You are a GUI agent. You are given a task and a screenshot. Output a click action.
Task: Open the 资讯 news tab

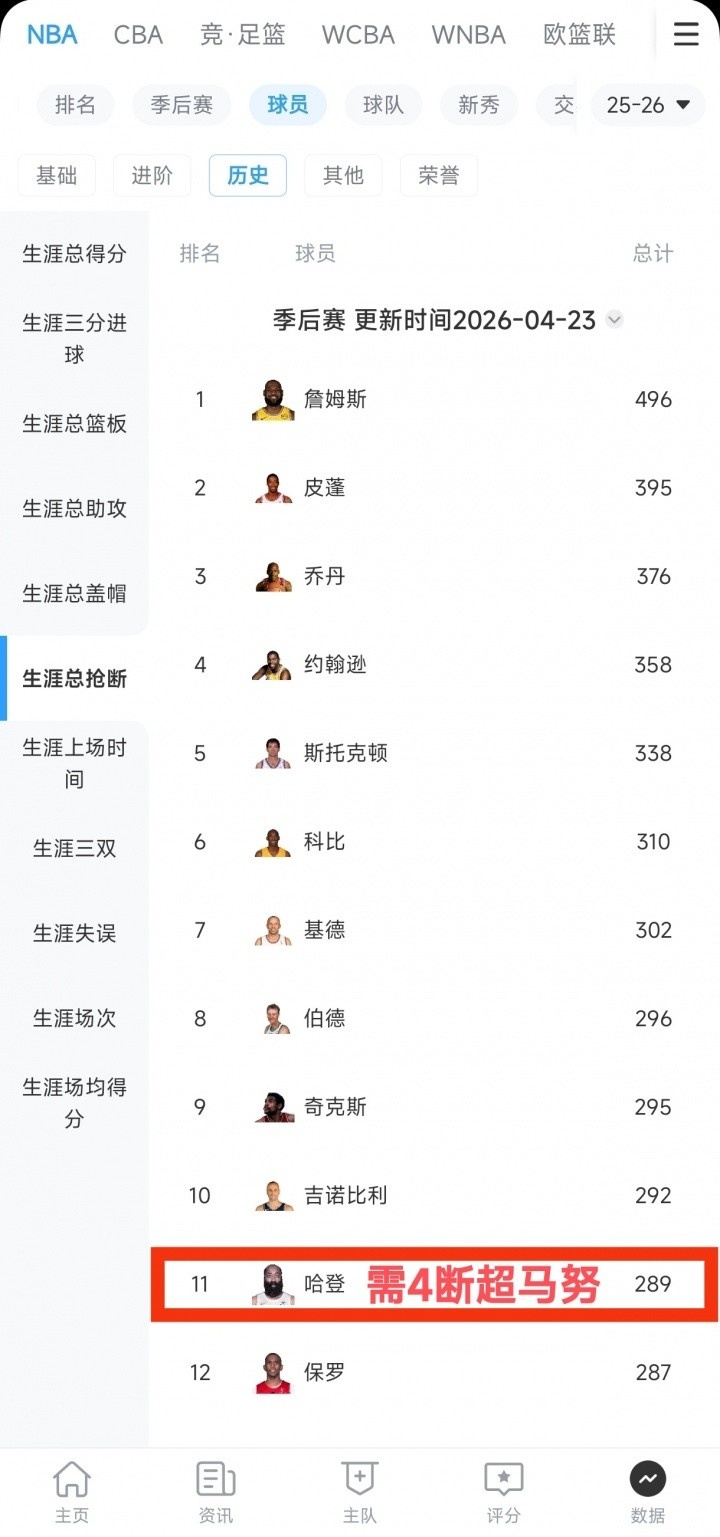coord(216,1492)
